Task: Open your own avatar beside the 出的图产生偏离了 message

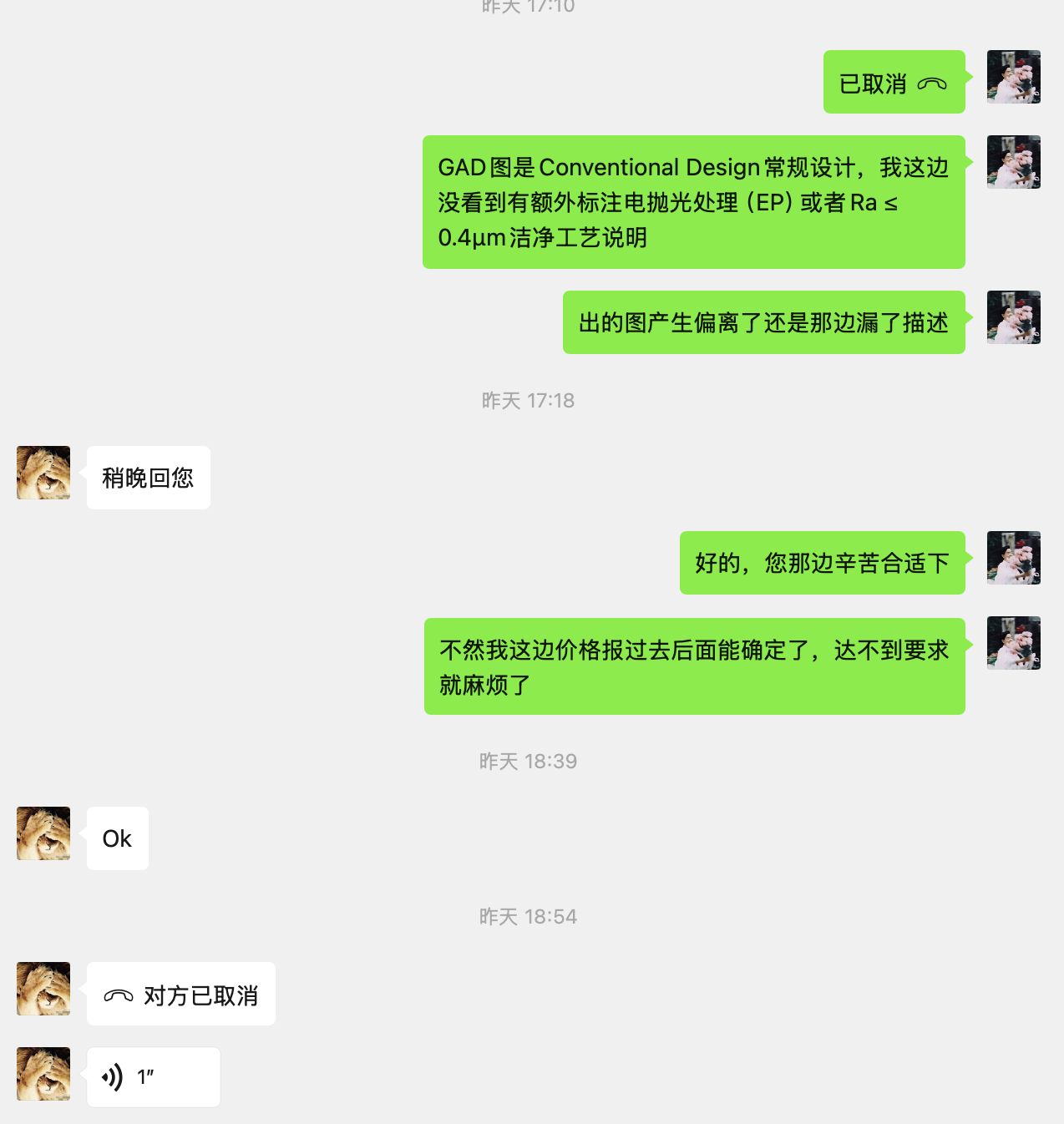Action: point(1013,317)
